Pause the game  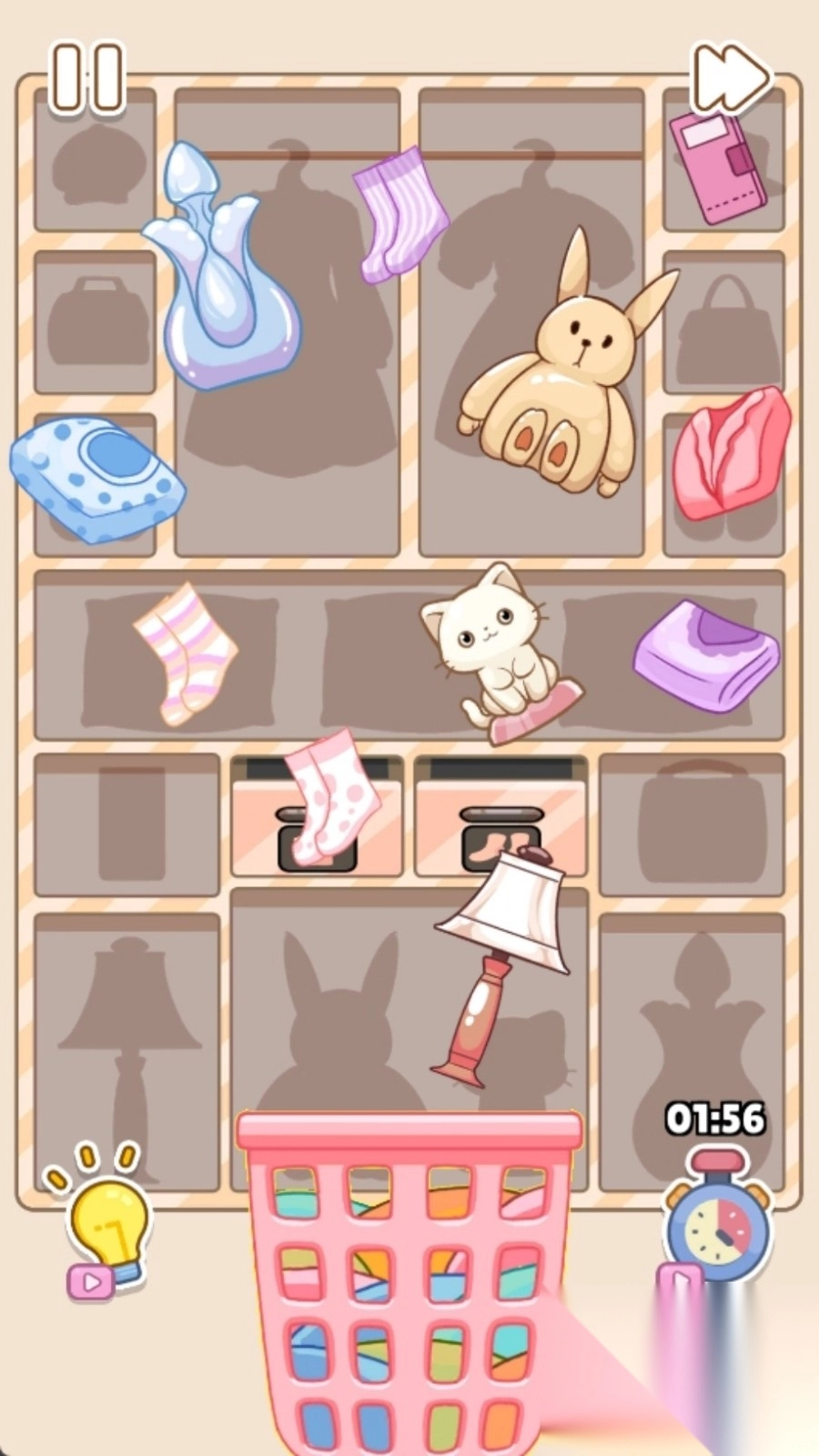[x=86, y=77]
